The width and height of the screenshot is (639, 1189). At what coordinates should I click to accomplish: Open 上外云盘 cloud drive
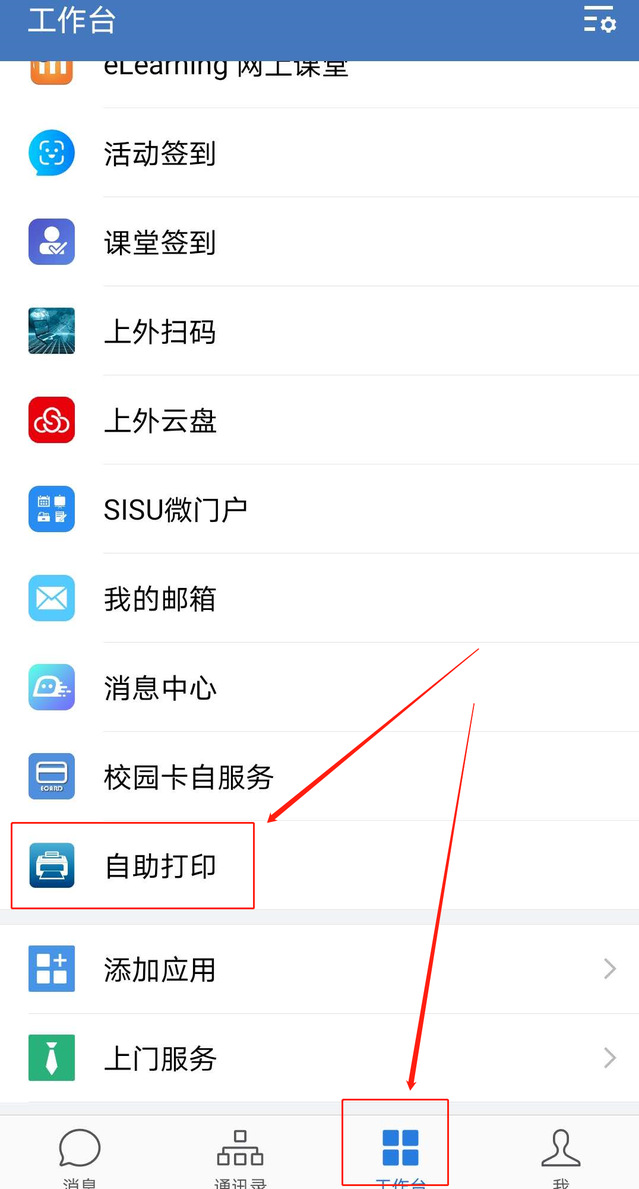click(x=160, y=420)
